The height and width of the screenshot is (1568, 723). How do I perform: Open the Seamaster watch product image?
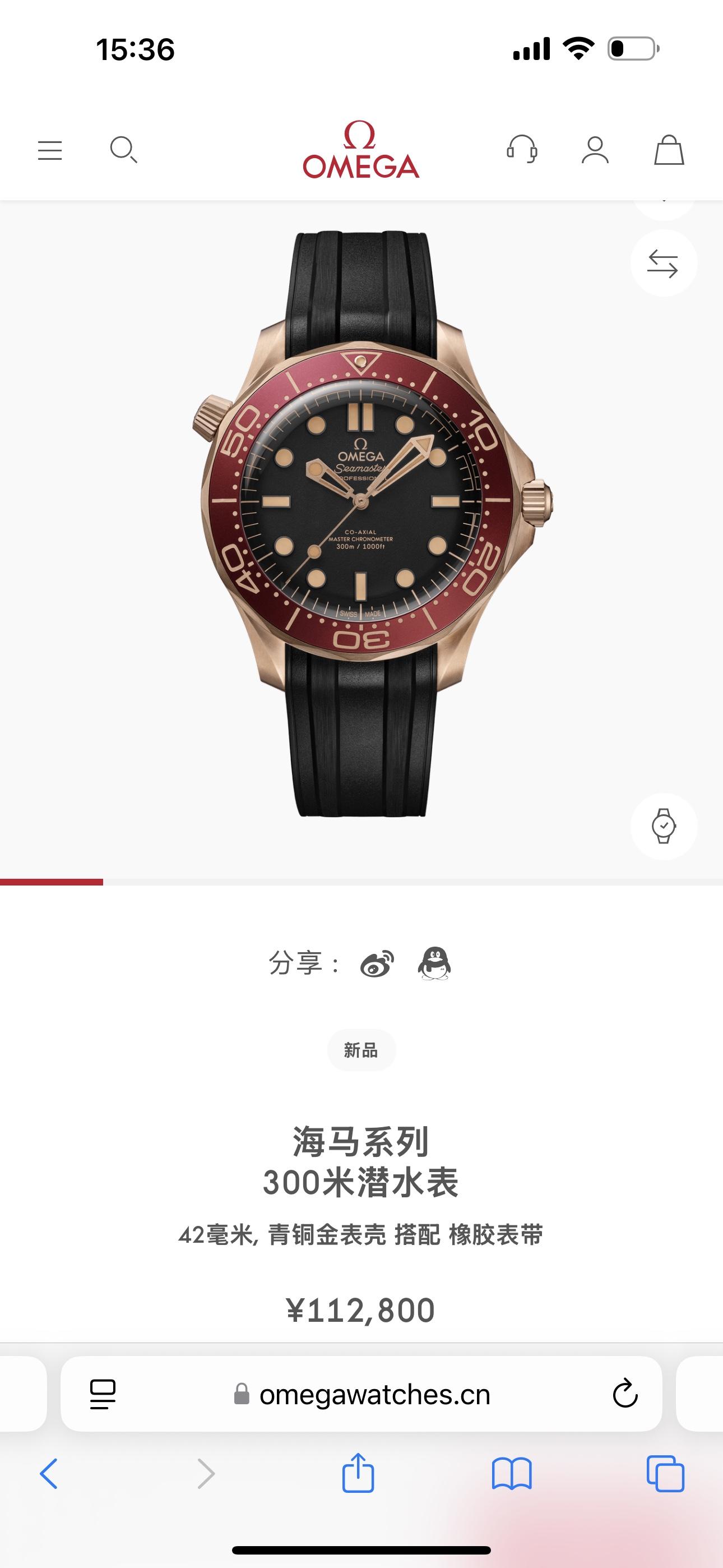[x=361, y=523]
